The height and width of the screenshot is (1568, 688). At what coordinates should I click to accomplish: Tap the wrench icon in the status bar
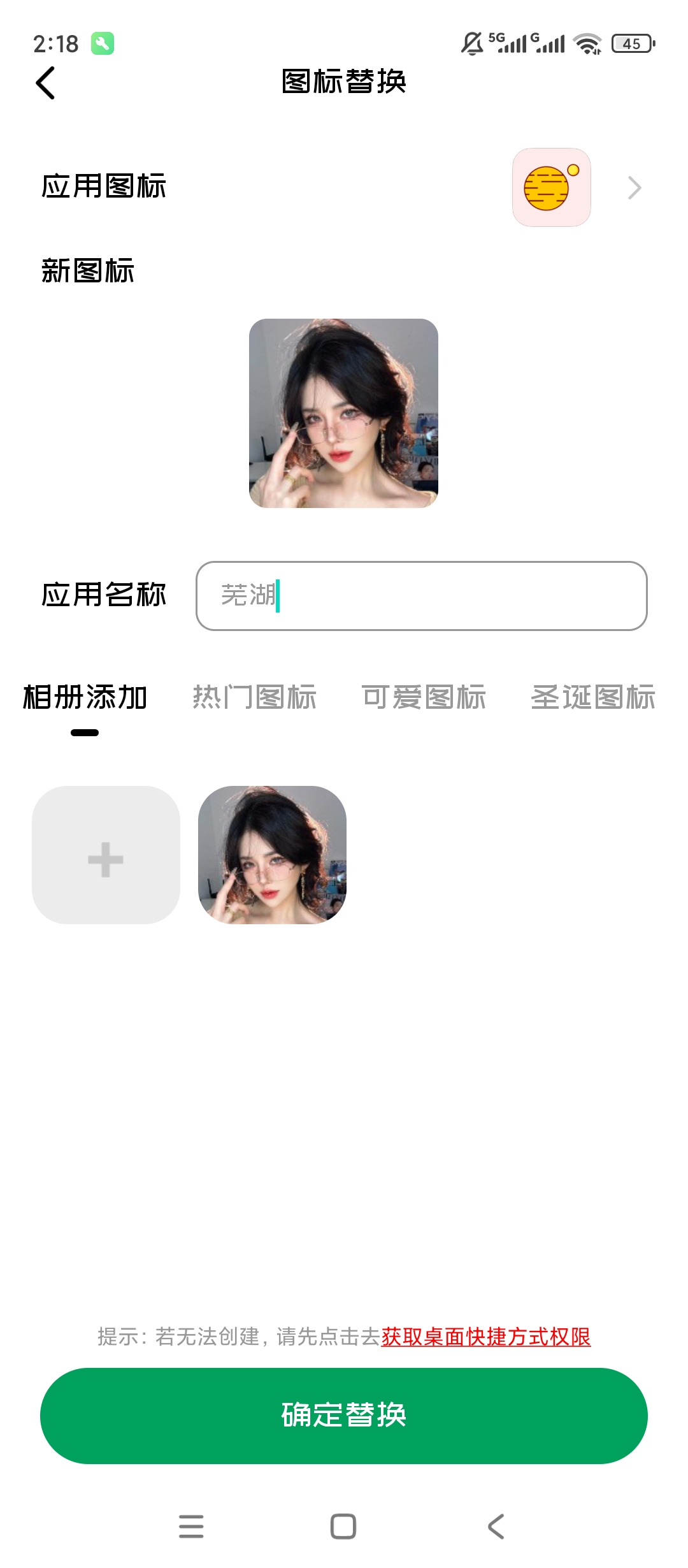[x=104, y=43]
